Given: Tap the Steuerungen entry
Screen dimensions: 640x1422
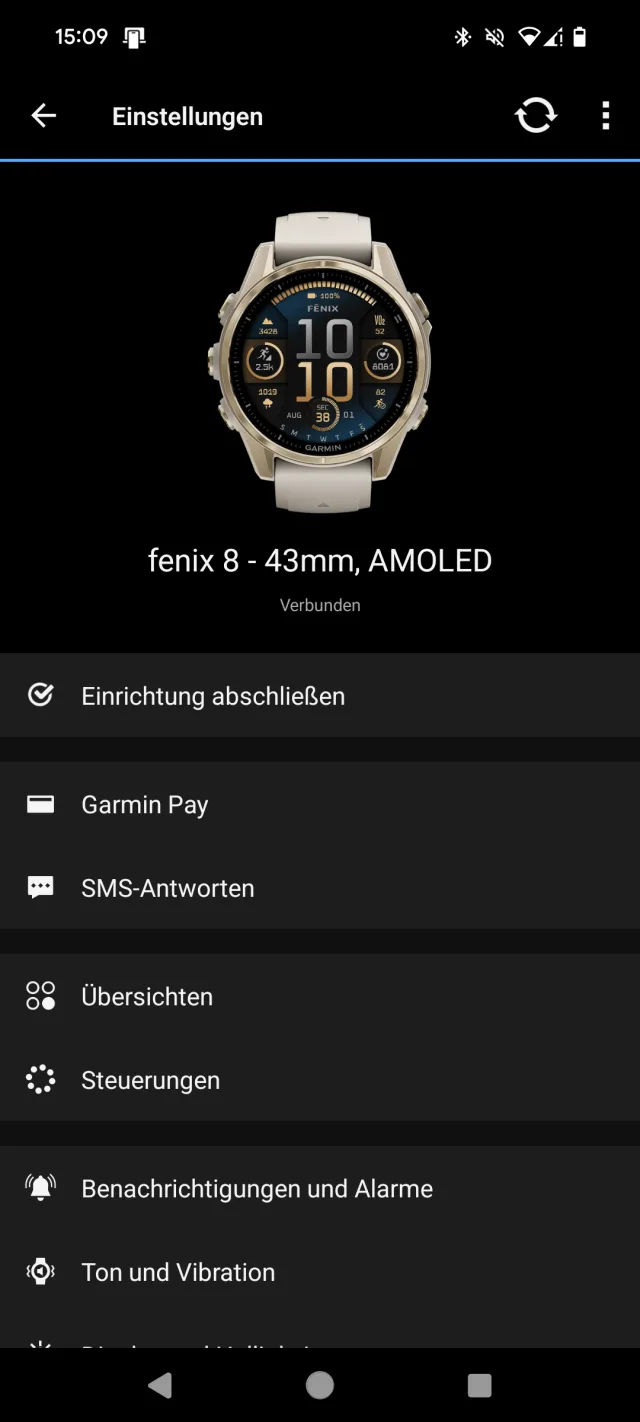Looking at the screenshot, I should pos(320,1080).
